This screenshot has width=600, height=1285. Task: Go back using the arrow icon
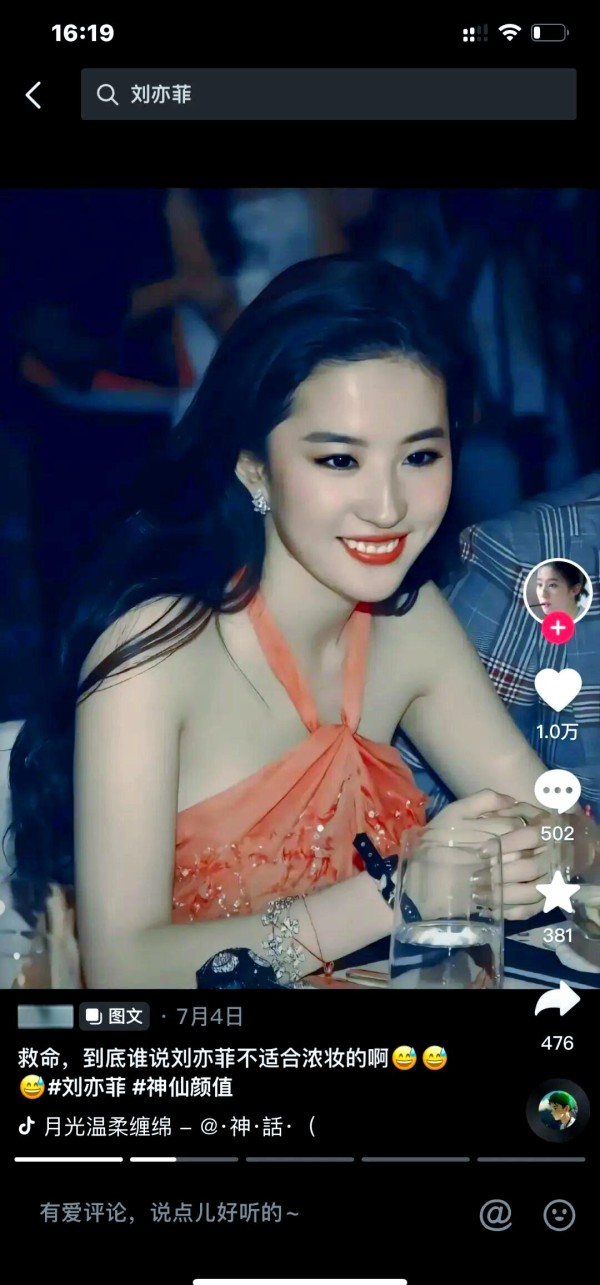click(34, 95)
